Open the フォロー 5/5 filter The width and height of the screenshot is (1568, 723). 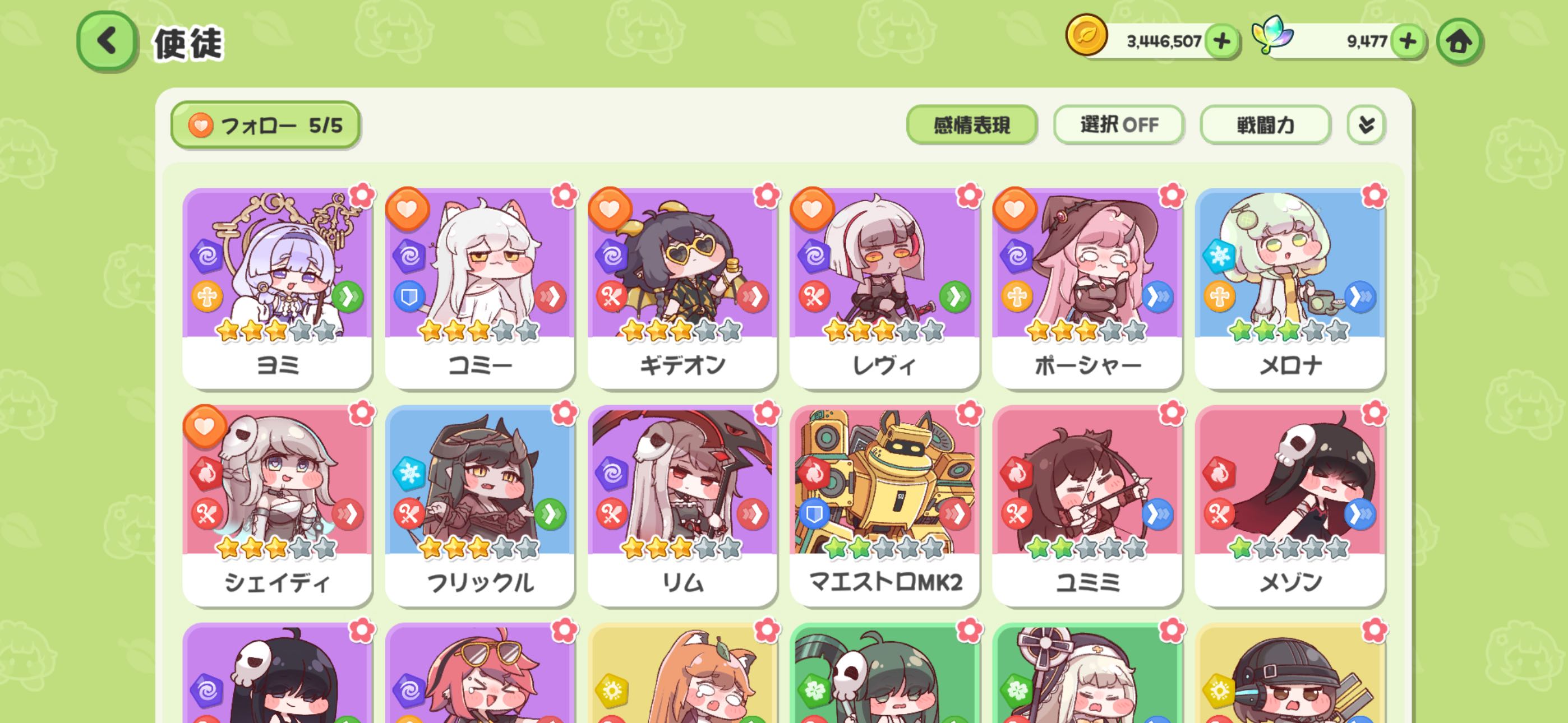pyautogui.click(x=265, y=126)
